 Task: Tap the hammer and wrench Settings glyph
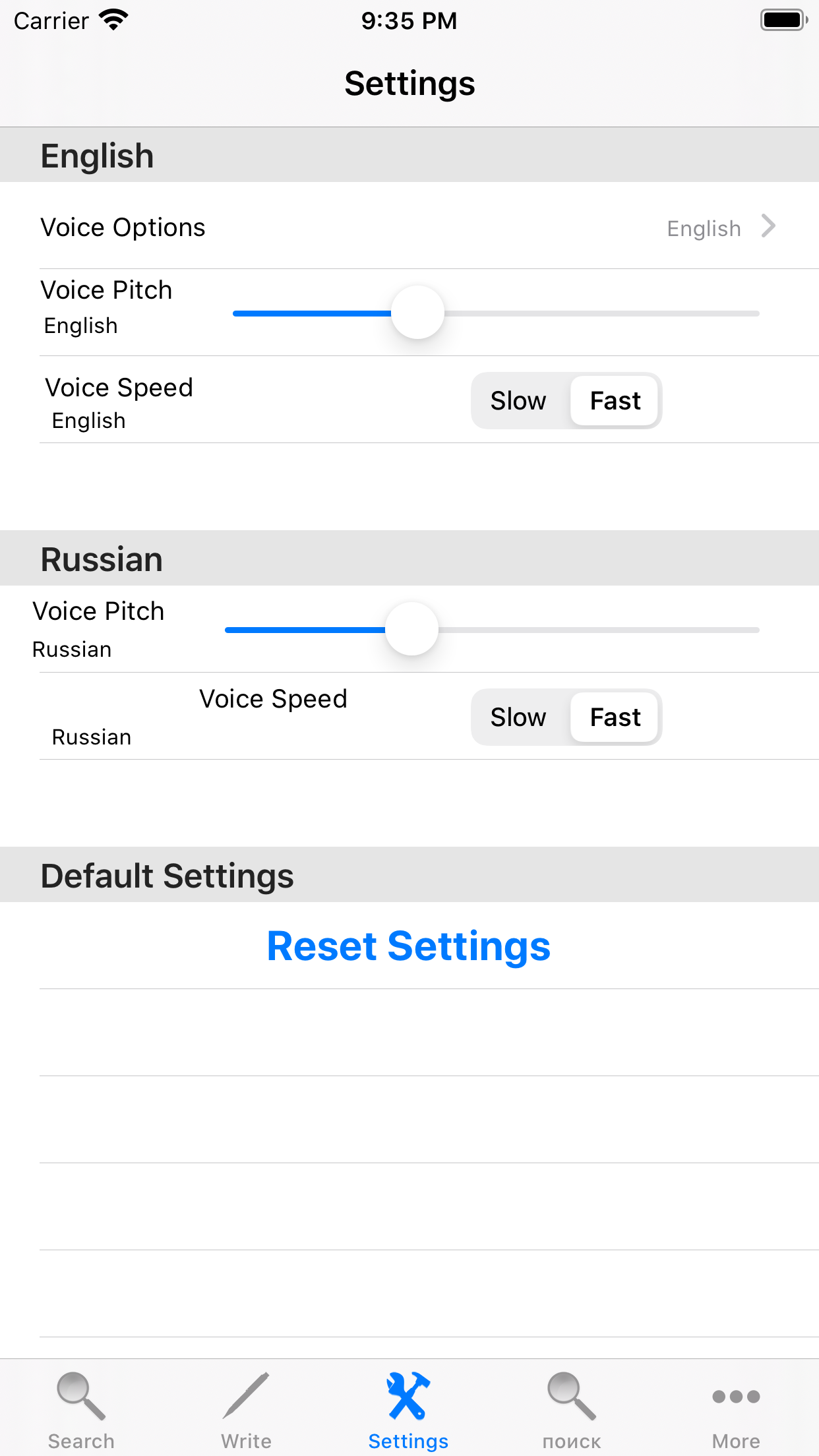(x=408, y=1395)
